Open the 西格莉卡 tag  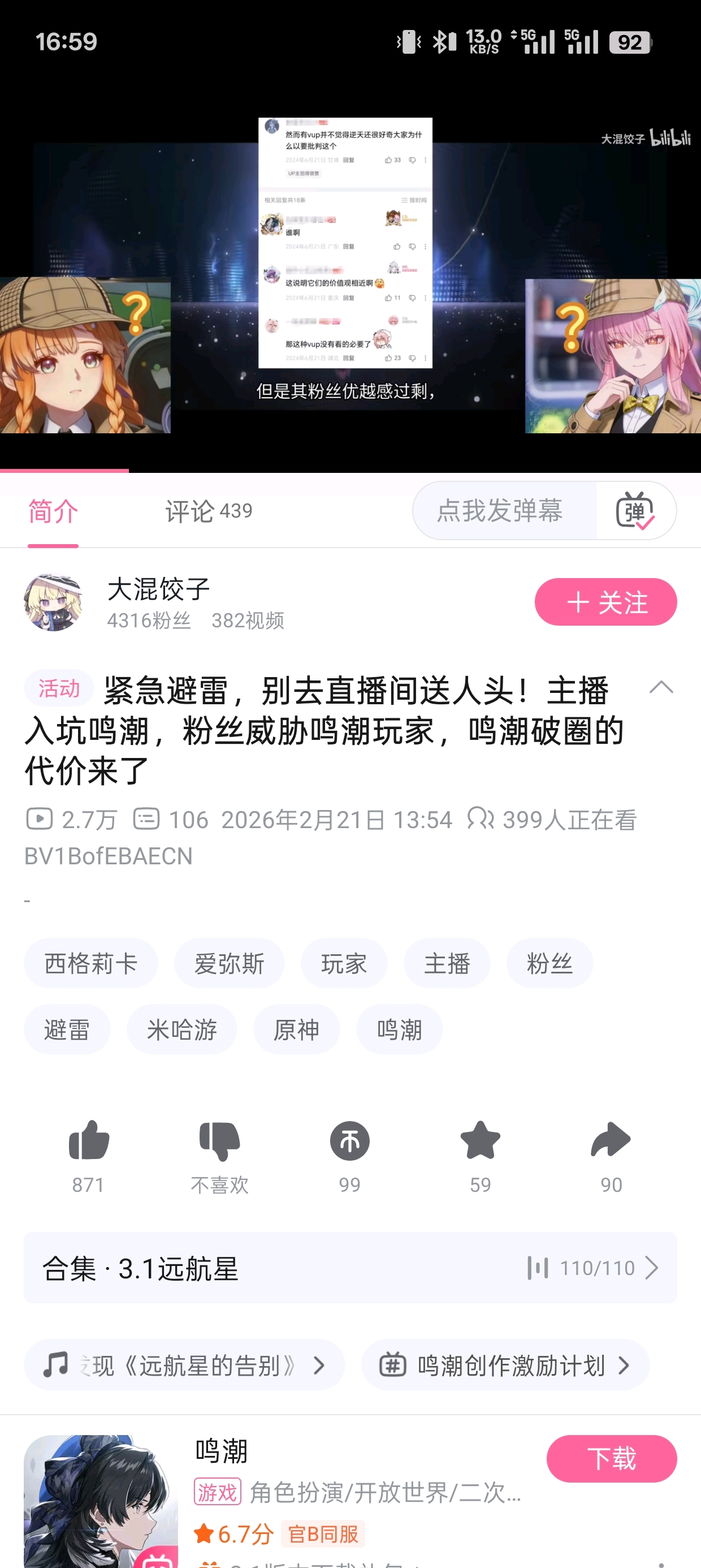coord(90,963)
